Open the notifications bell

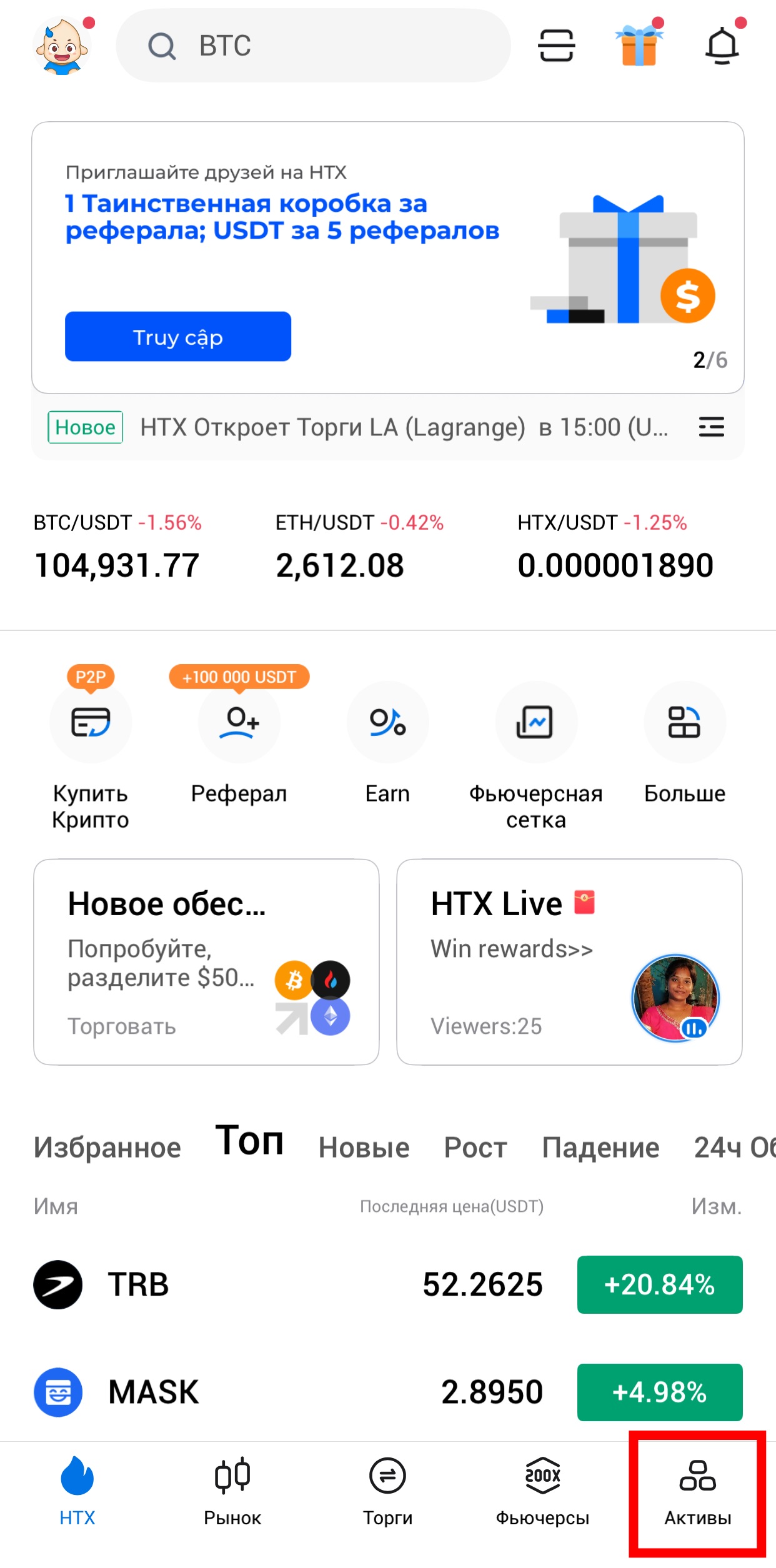[722, 46]
